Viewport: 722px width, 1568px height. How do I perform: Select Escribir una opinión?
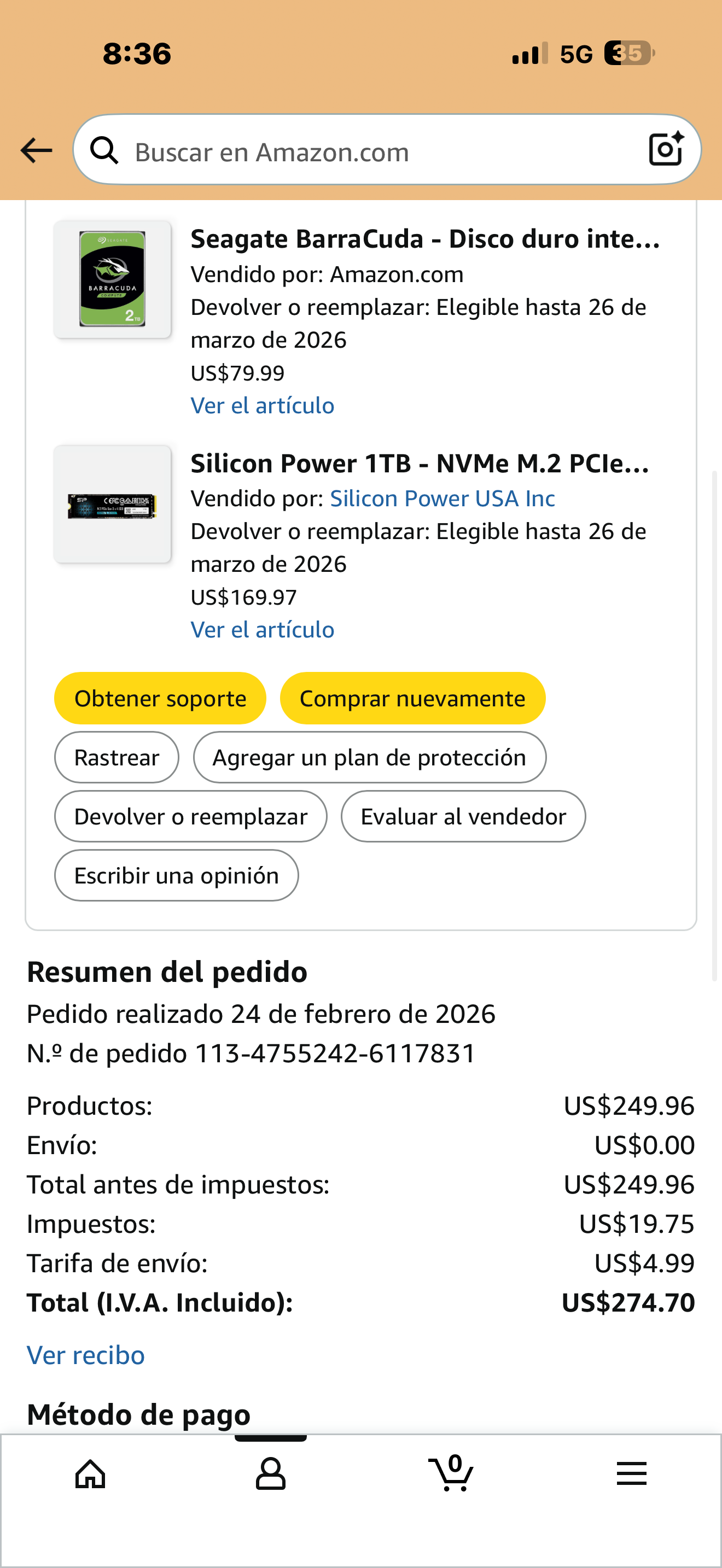(x=176, y=876)
